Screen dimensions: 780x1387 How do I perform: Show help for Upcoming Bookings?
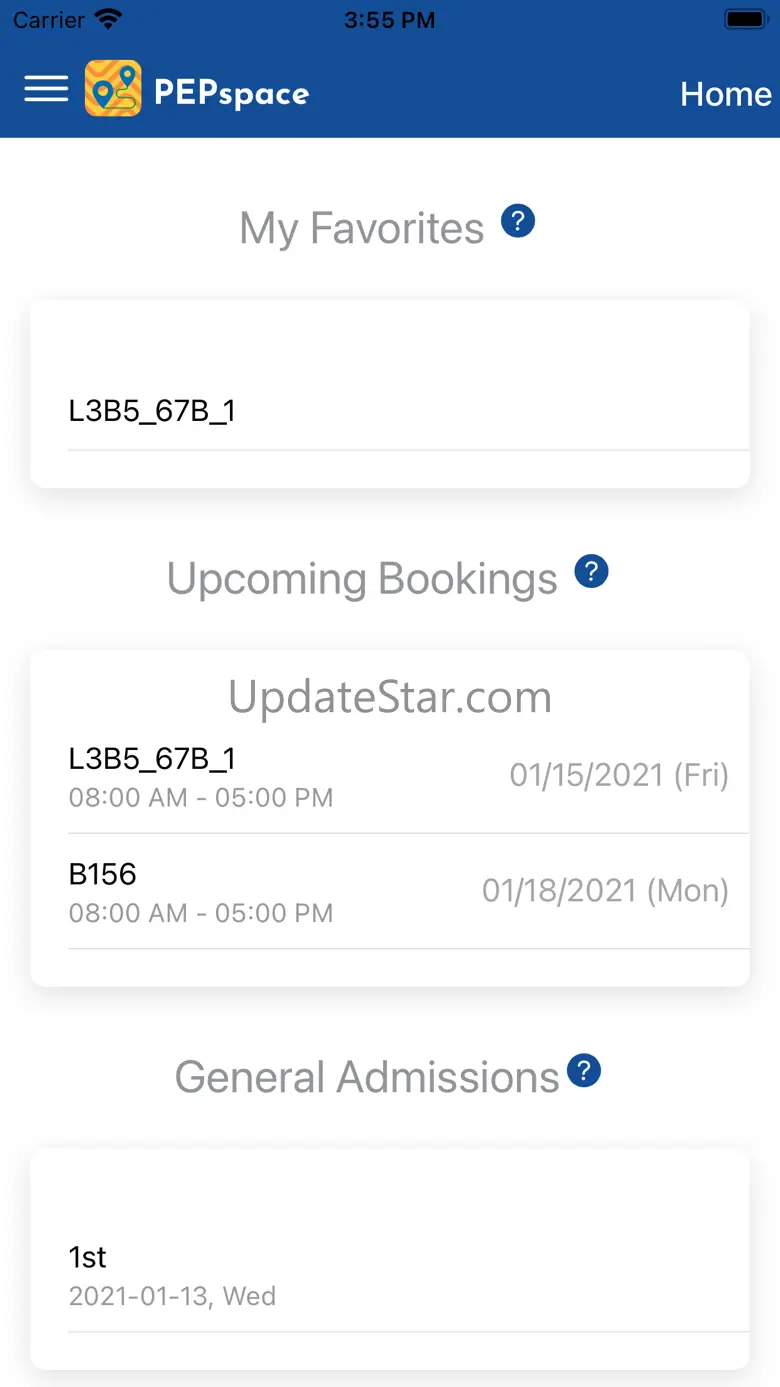[x=591, y=572]
